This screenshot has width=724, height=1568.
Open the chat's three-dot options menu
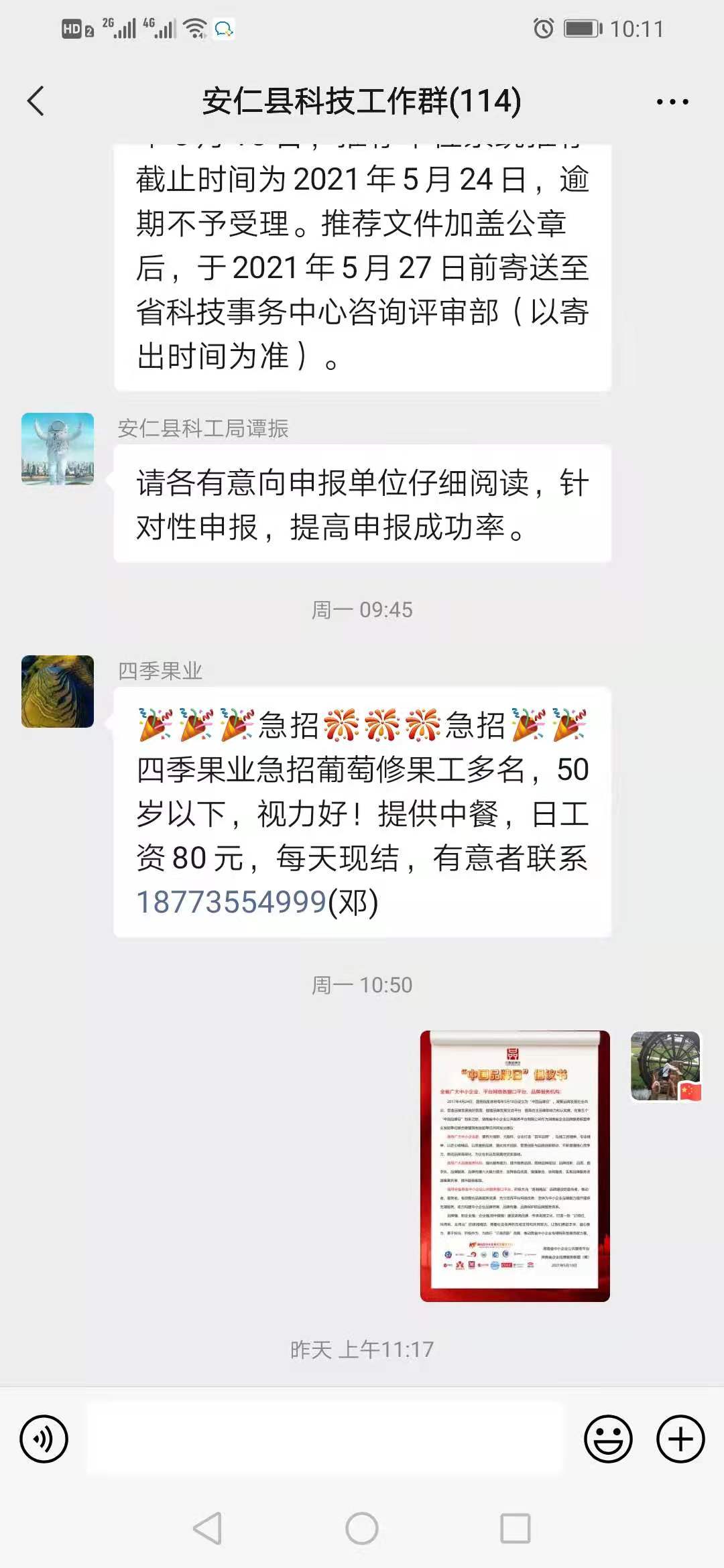coord(672,102)
